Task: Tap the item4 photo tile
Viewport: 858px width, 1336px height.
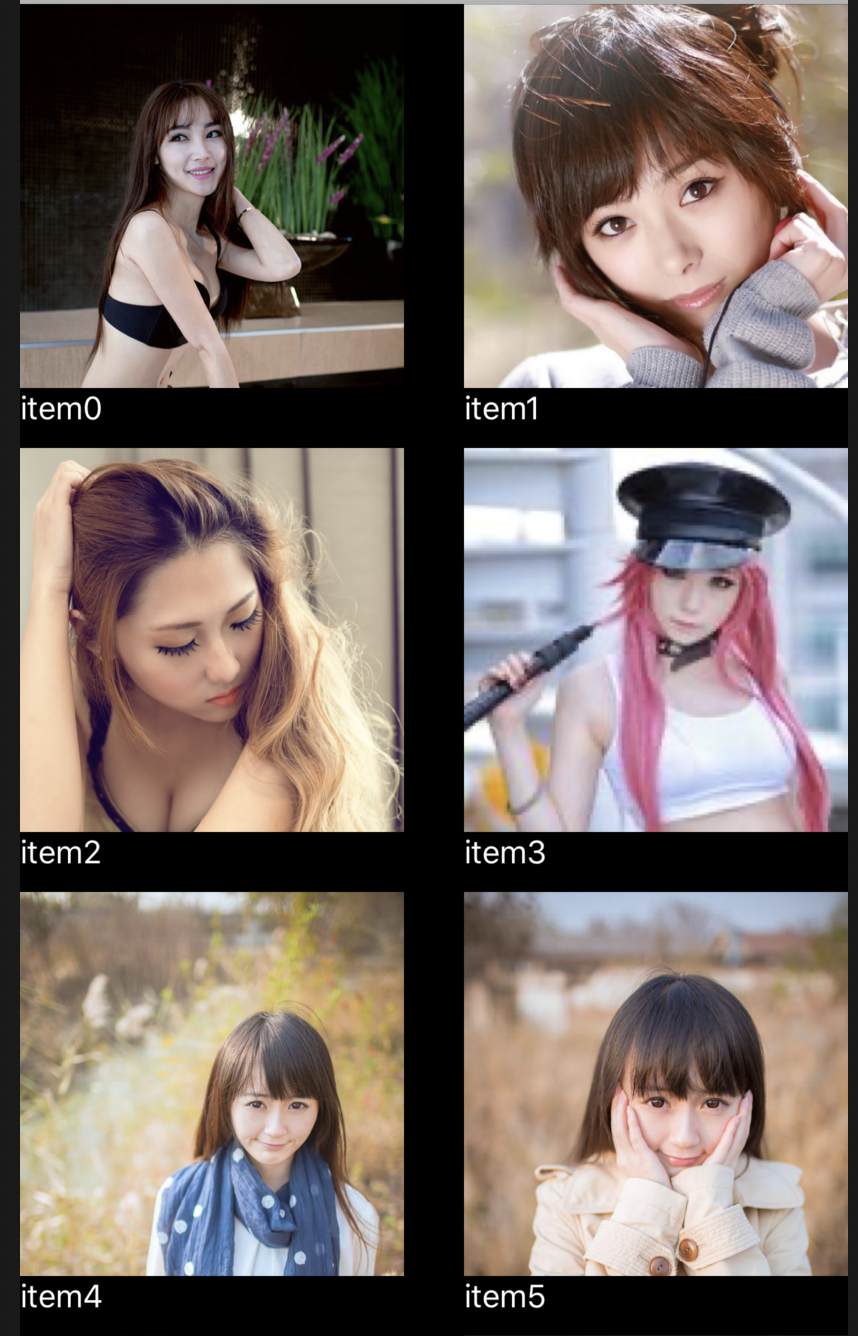Action: pos(212,1084)
